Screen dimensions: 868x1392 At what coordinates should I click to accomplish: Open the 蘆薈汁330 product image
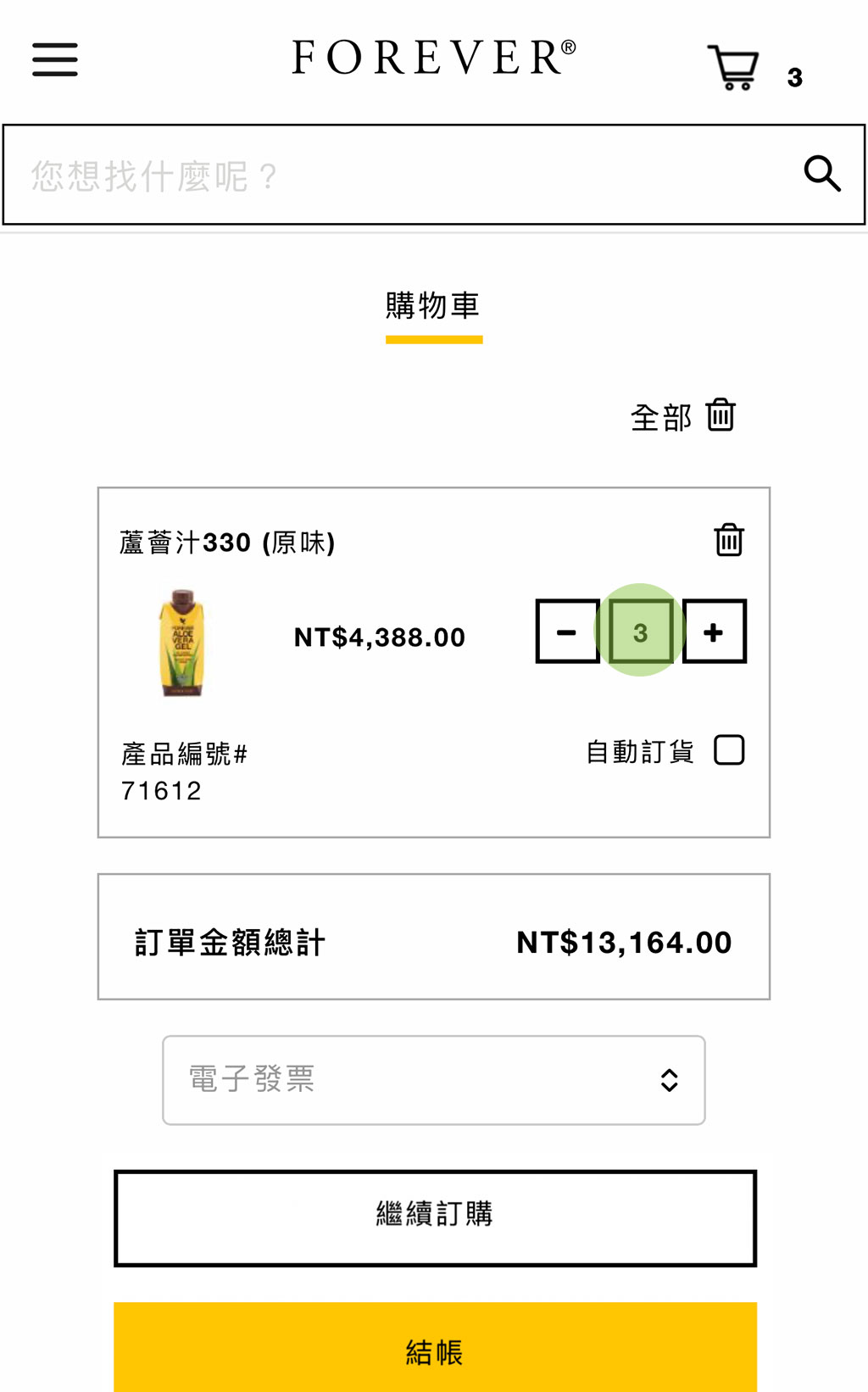[181, 643]
